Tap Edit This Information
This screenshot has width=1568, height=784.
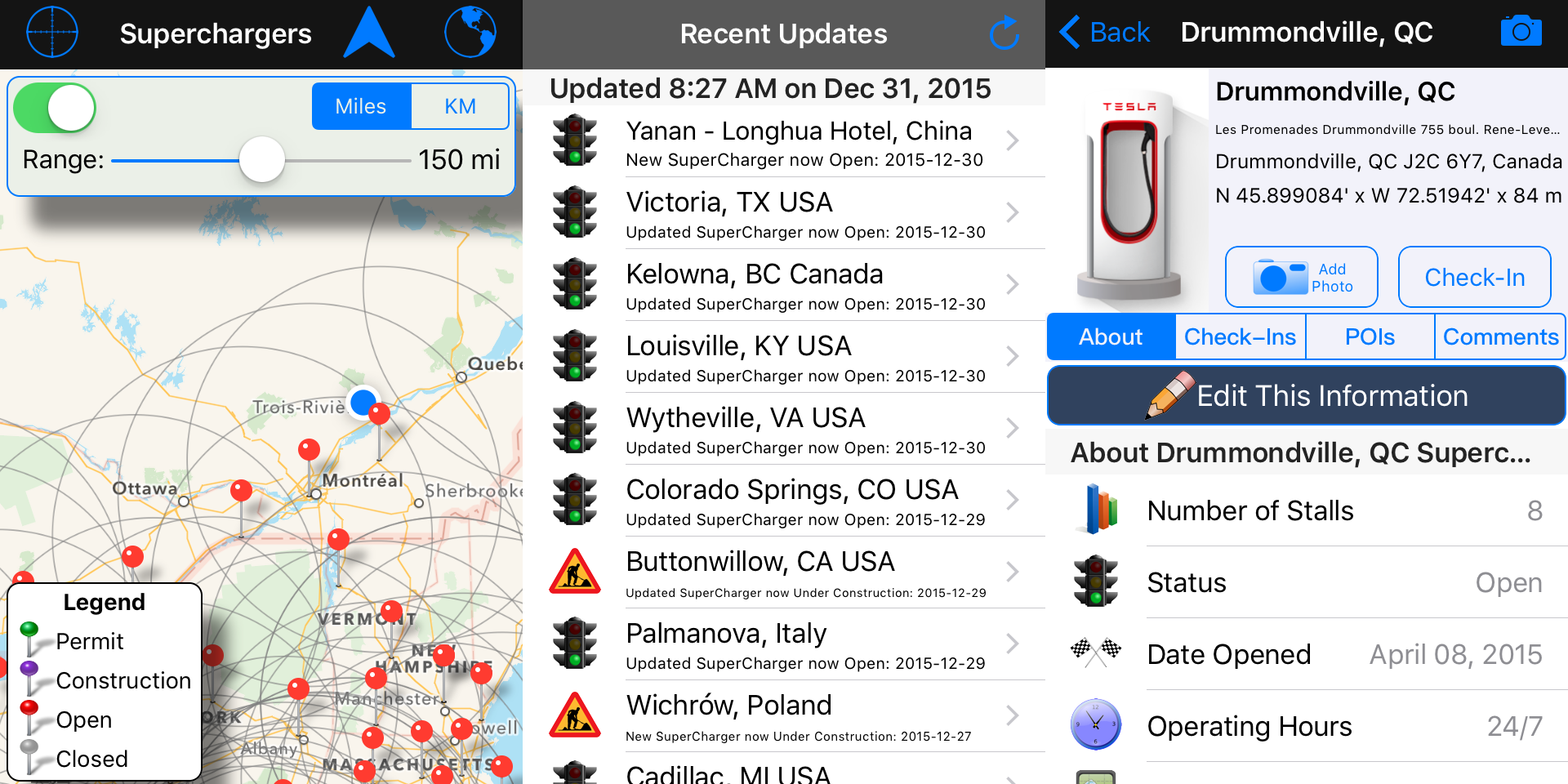click(1306, 396)
